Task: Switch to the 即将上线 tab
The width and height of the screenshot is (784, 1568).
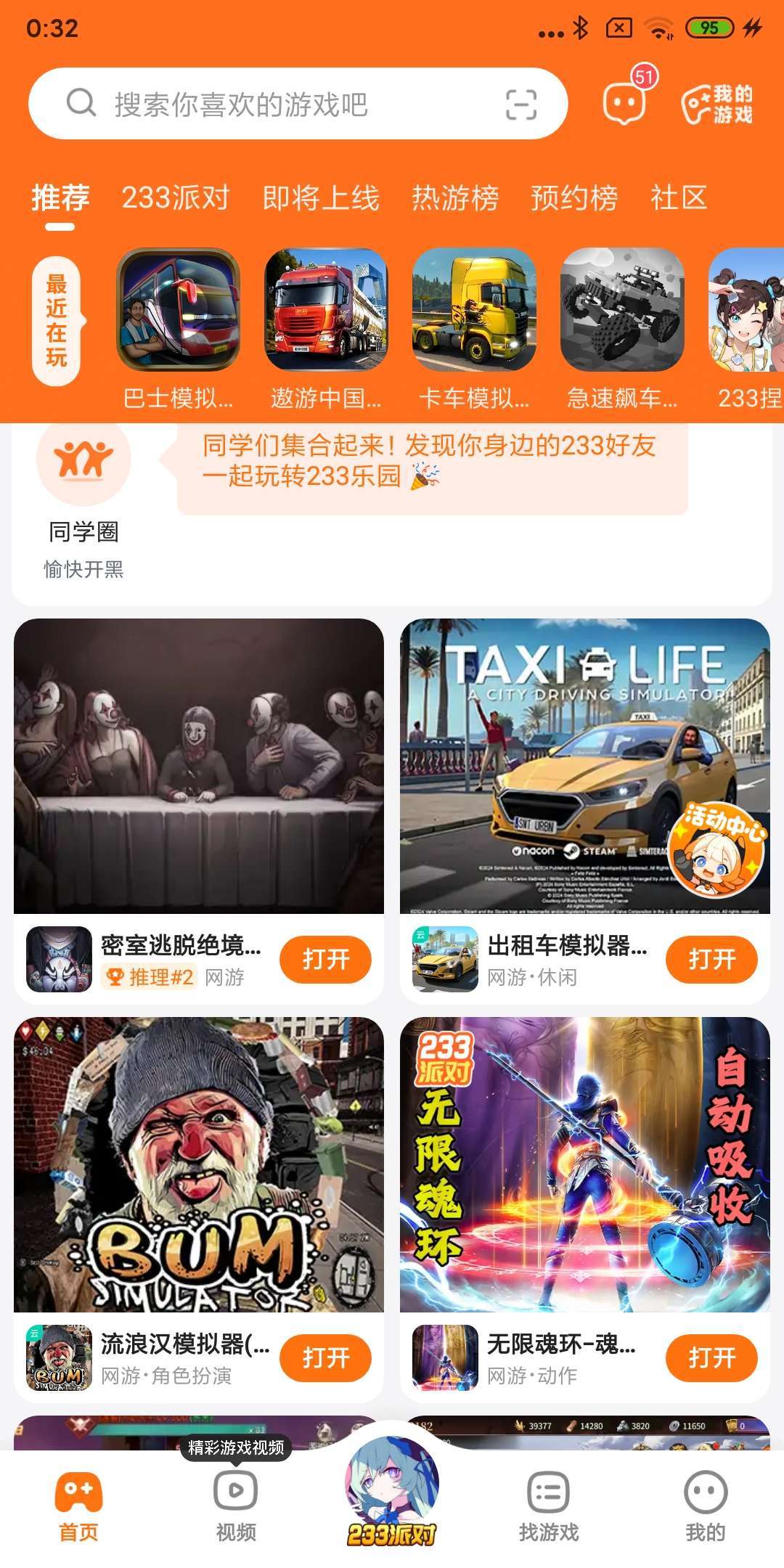Action: pos(321,197)
